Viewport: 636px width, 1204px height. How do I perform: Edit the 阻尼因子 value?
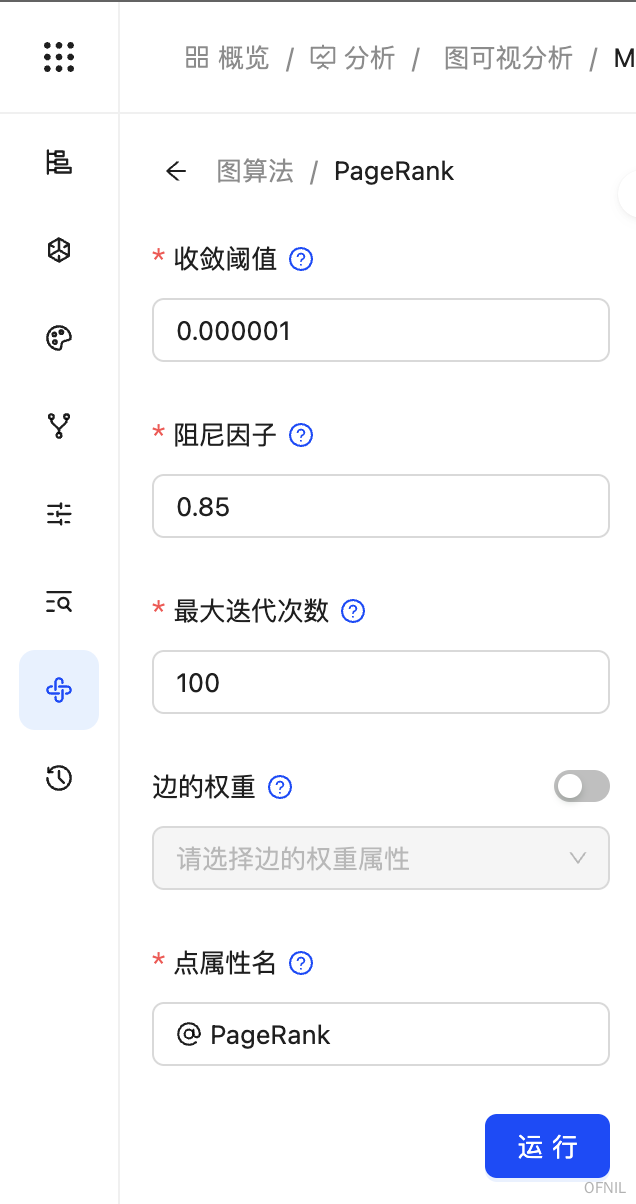click(x=381, y=506)
